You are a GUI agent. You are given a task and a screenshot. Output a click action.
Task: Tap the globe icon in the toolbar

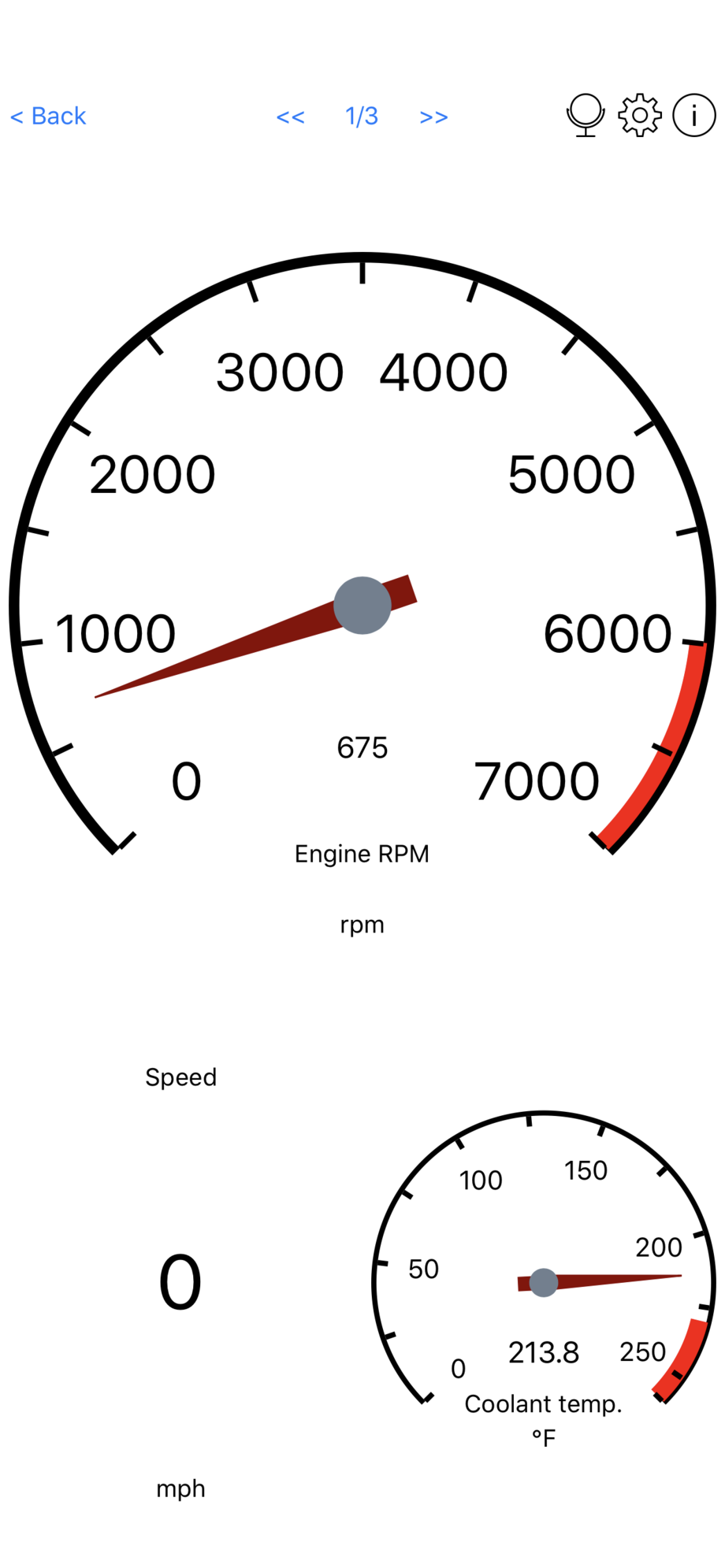click(586, 115)
